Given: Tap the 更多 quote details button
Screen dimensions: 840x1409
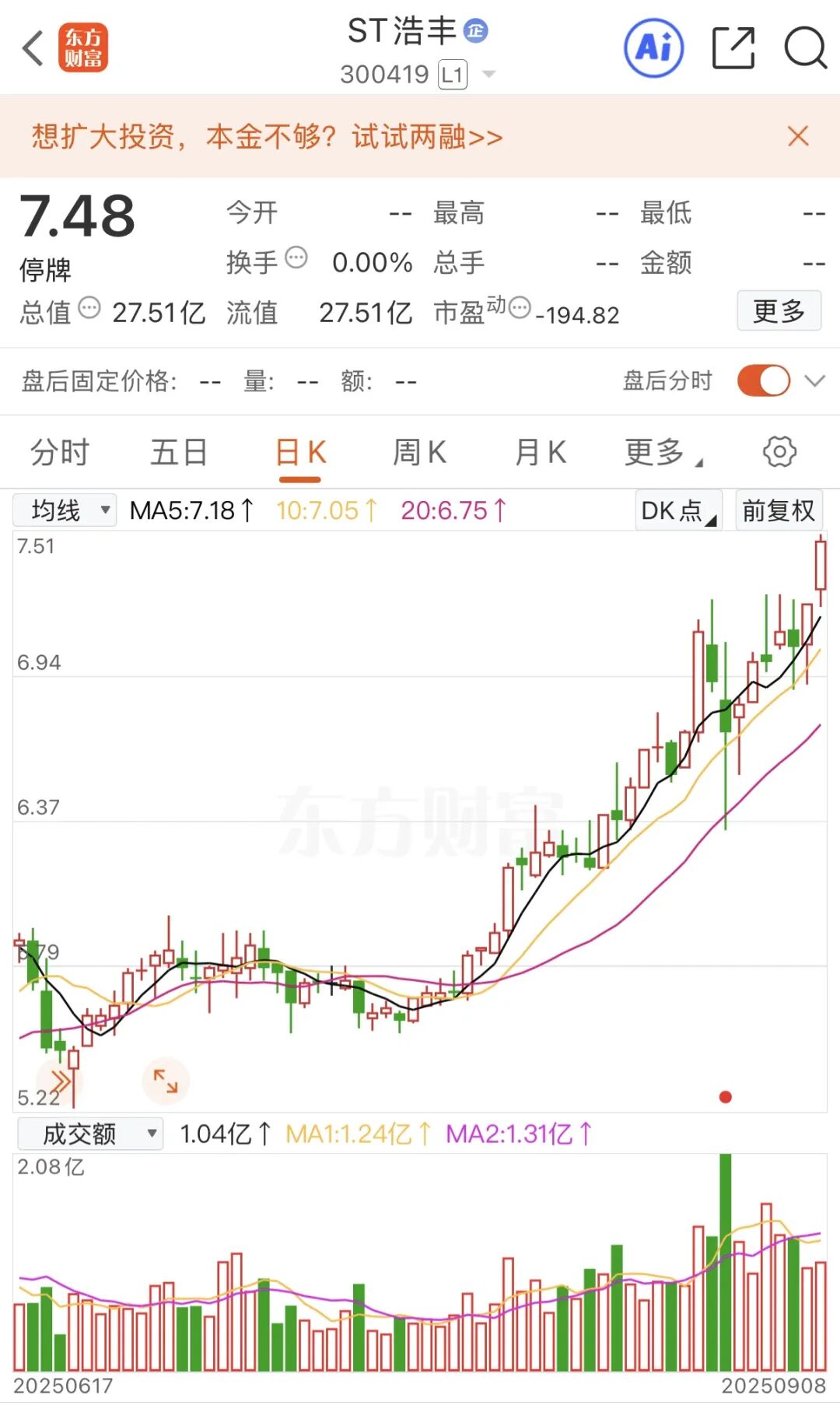Looking at the screenshot, I should point(779,311).
